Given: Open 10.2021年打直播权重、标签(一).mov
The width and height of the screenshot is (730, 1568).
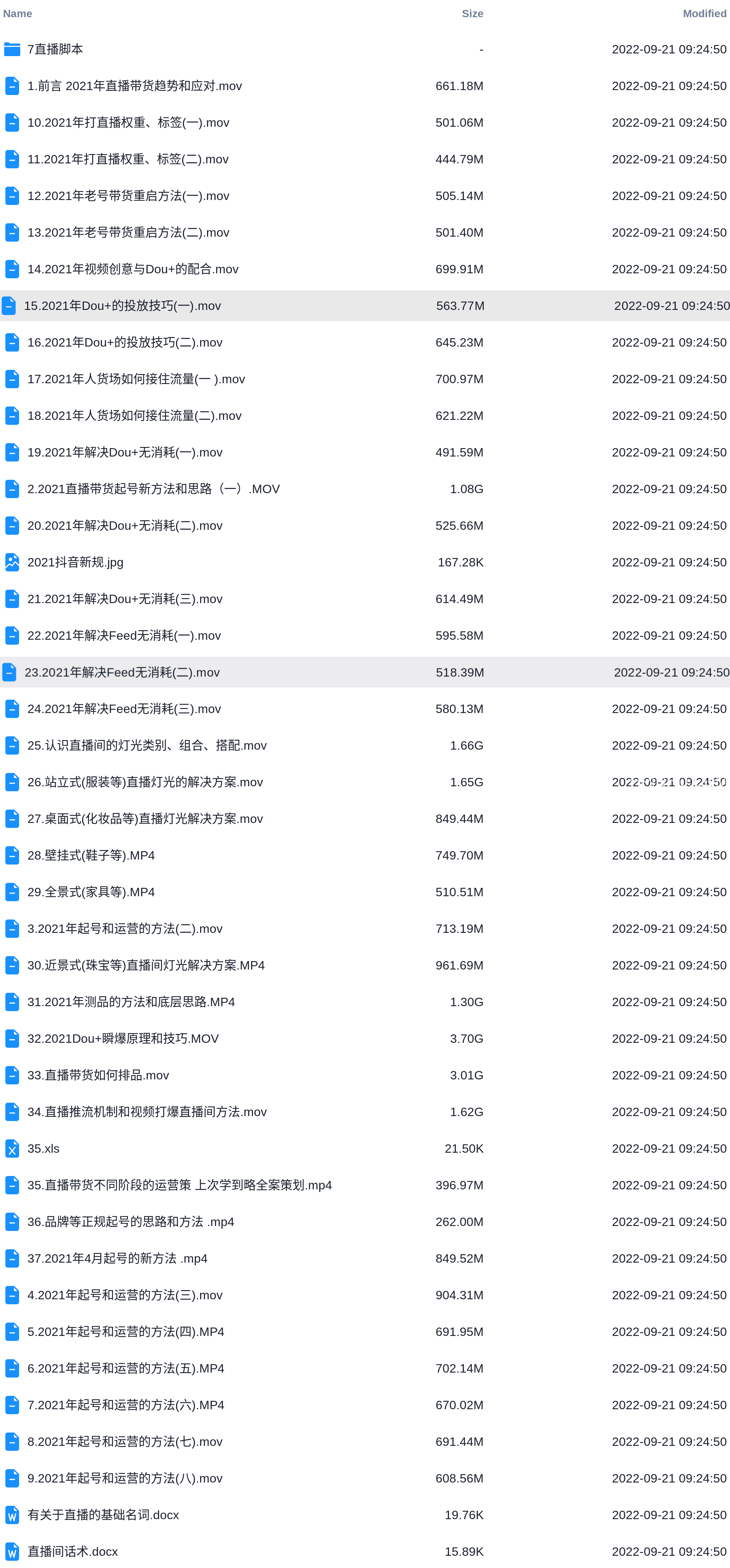Looking at the screenshot, I should point(128,123).
